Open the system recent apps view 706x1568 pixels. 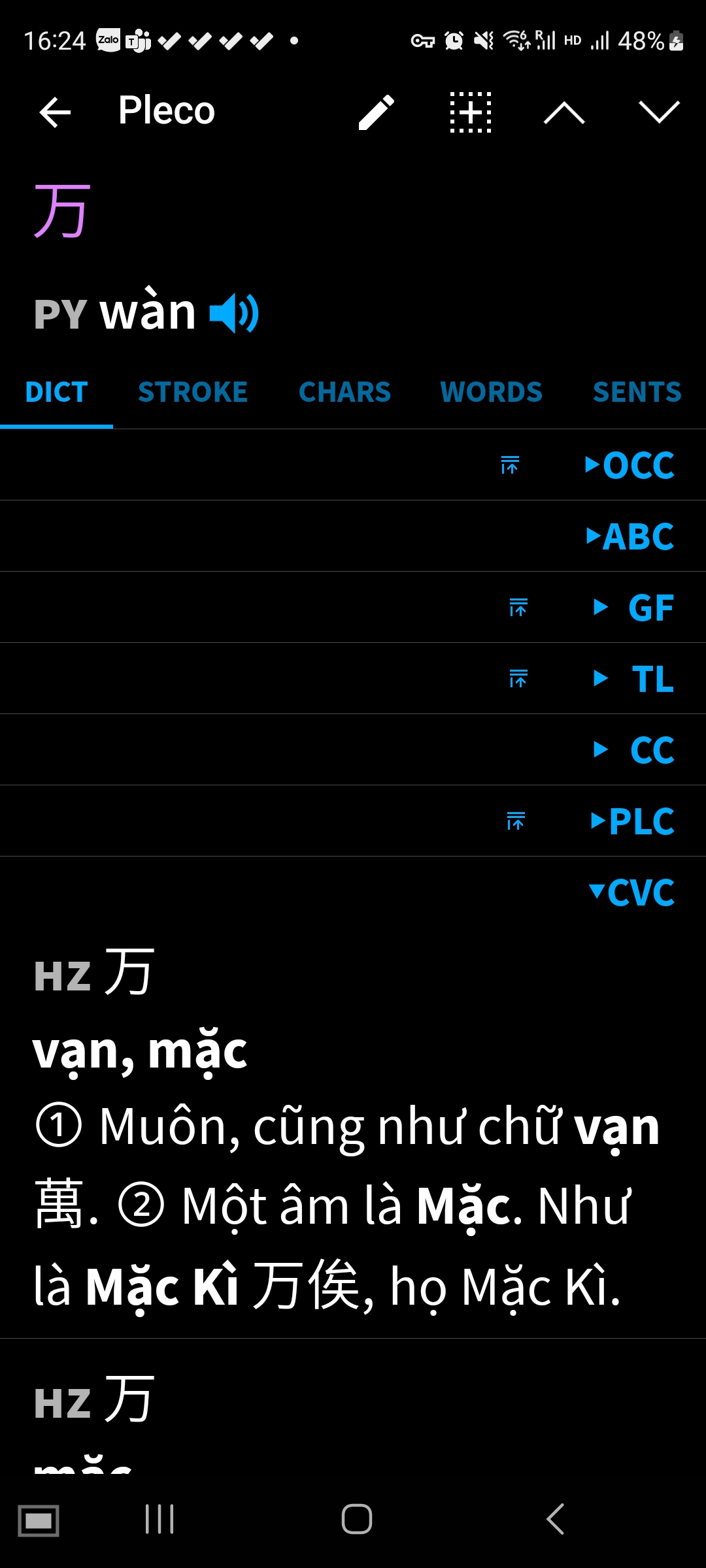[x=160, y=1519]
